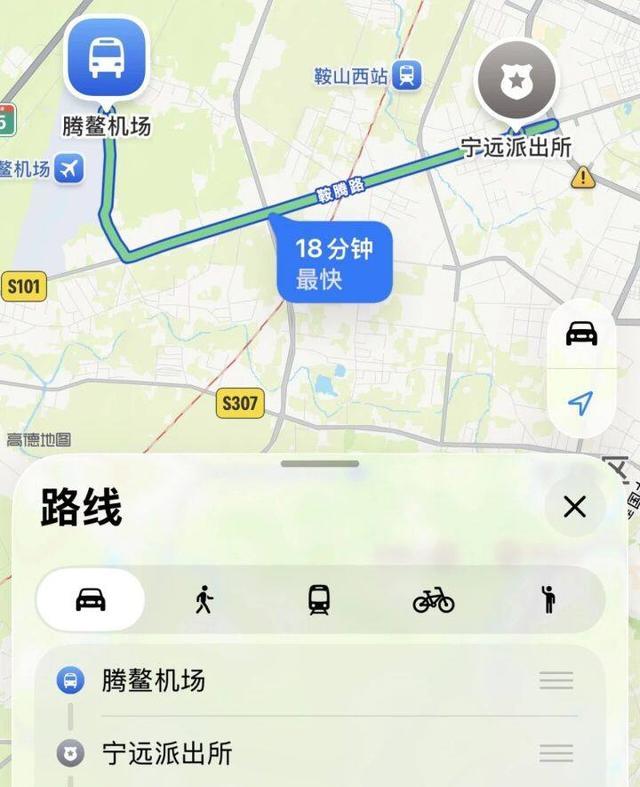Tap the yellow road warning marker
The width and height of the screenshot is (640, 787).
click(583, 177)
